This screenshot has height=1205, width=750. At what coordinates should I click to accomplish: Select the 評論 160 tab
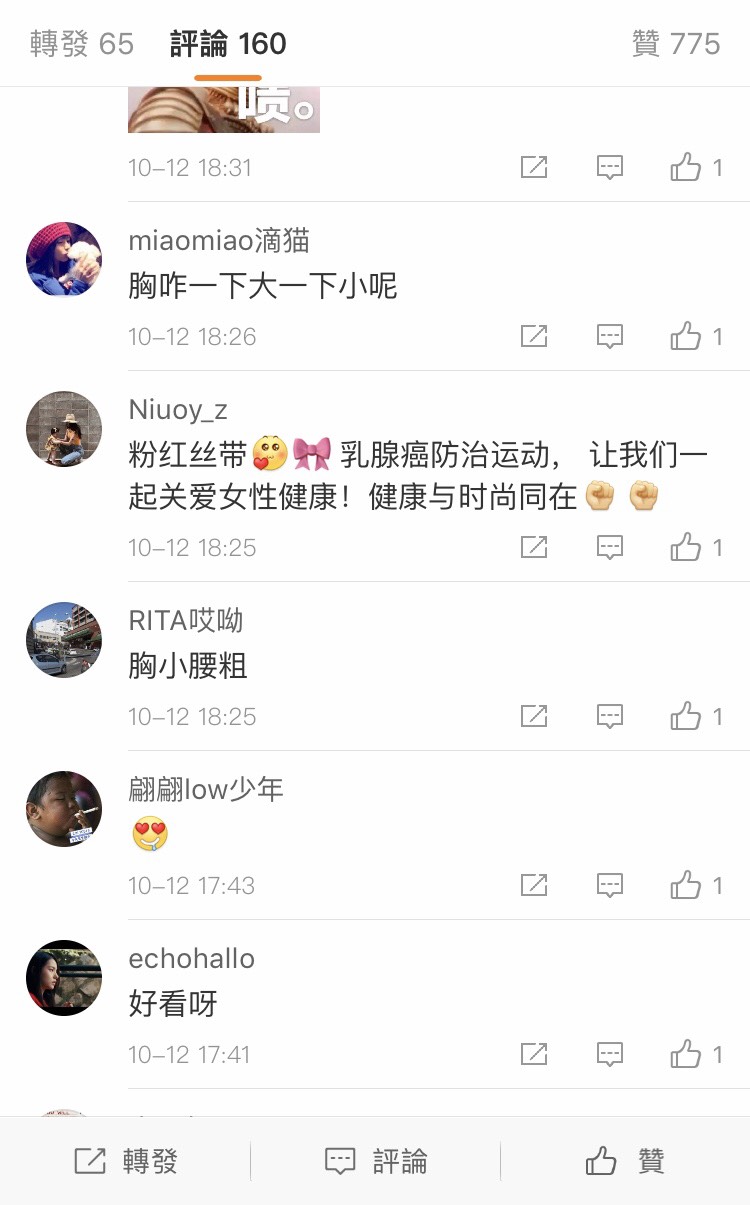(228, 44)
